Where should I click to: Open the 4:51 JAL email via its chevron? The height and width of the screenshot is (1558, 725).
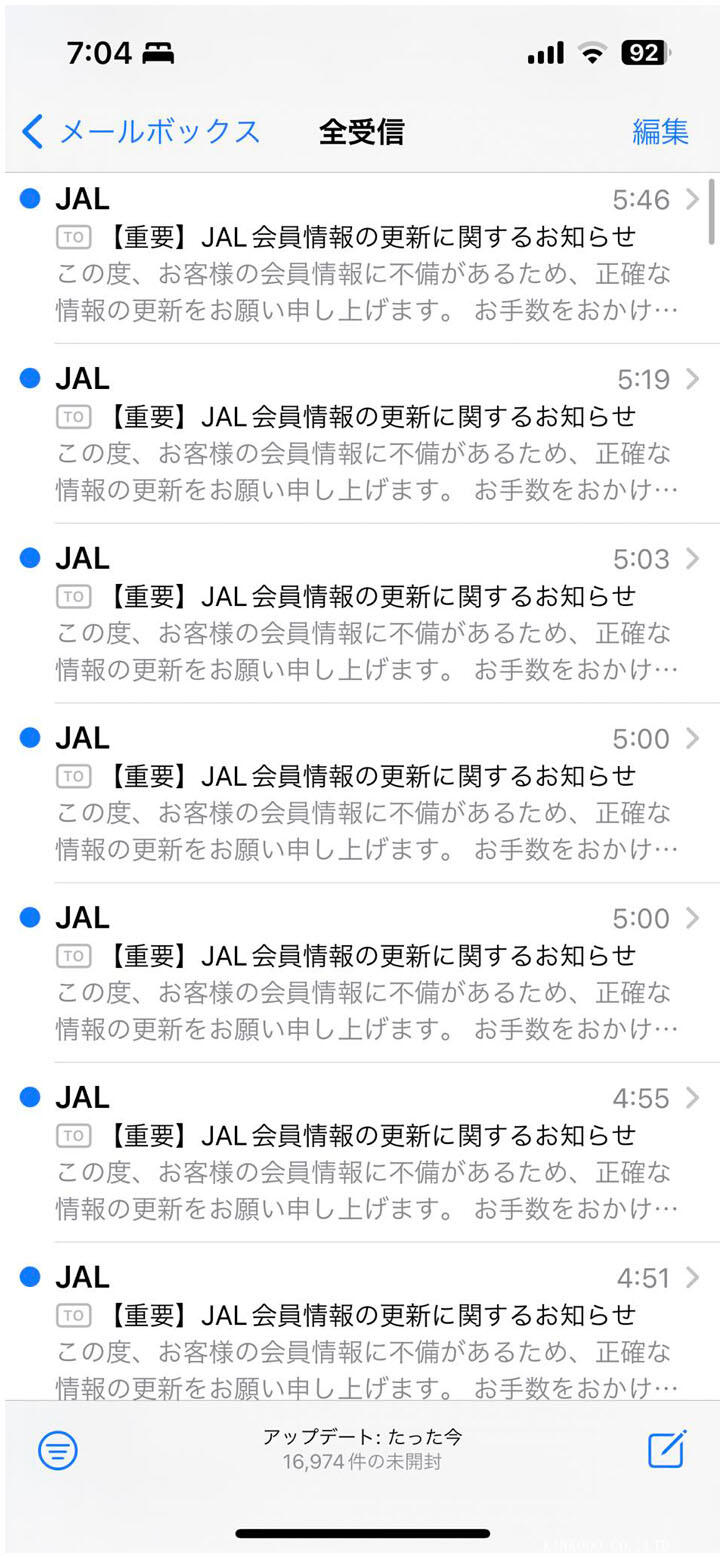694,1276
